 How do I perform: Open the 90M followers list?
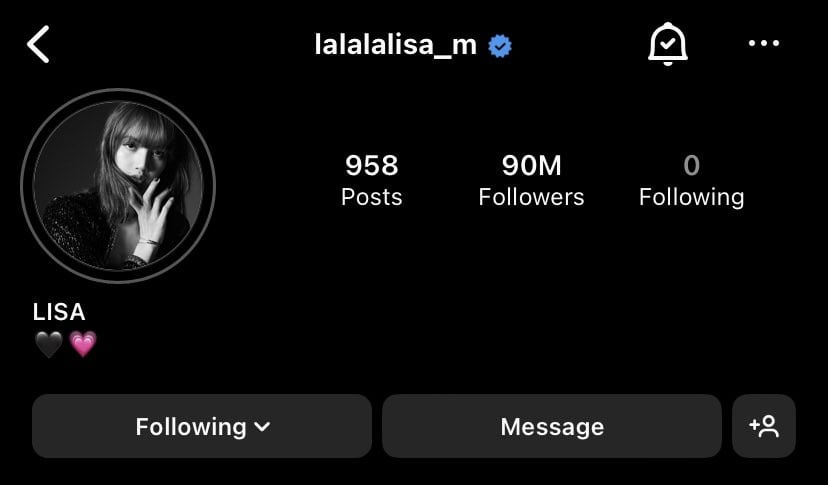tap(531, 180)
